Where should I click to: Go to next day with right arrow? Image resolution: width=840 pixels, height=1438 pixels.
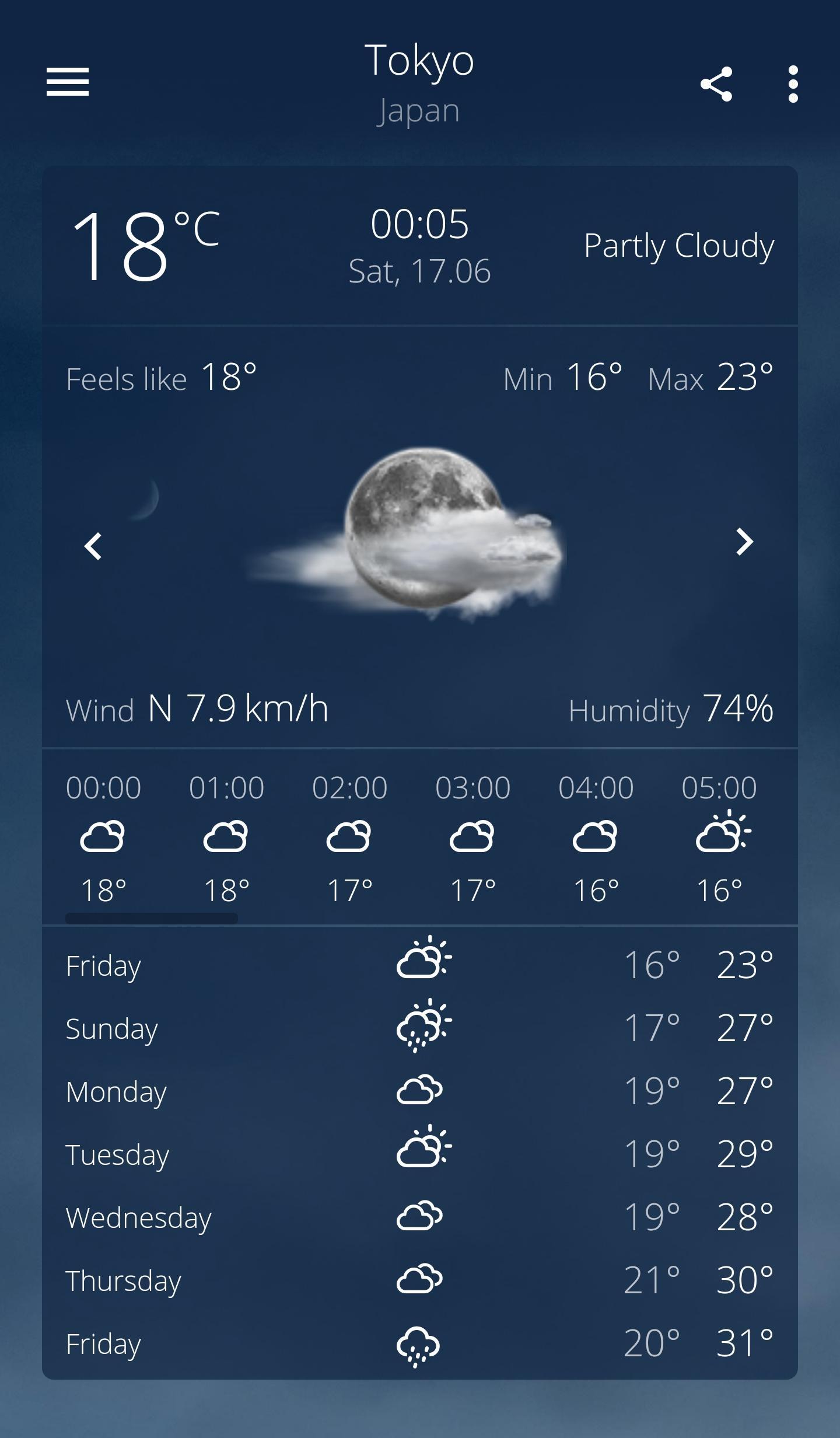point(744,542)
